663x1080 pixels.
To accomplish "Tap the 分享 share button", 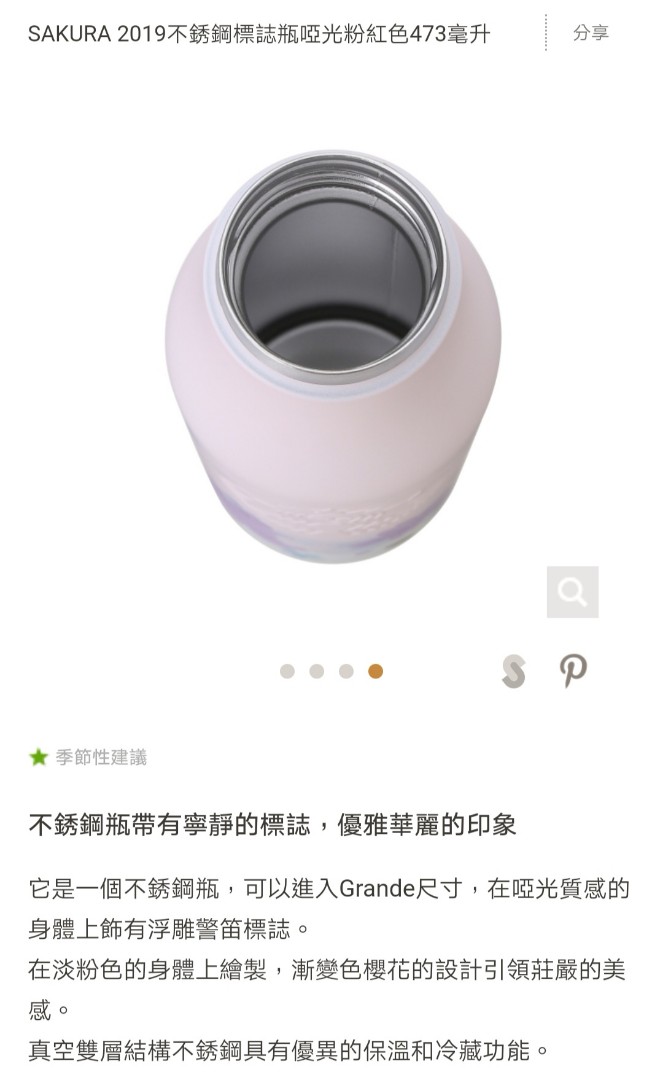I will [x=590, y=33].
